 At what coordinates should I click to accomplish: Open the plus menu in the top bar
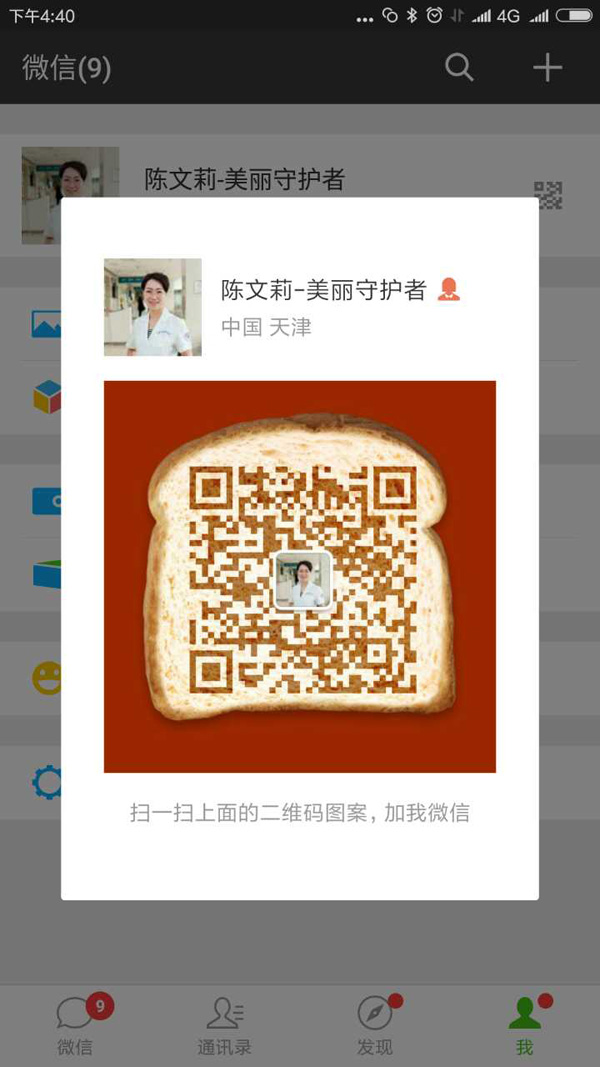point(547,68)
